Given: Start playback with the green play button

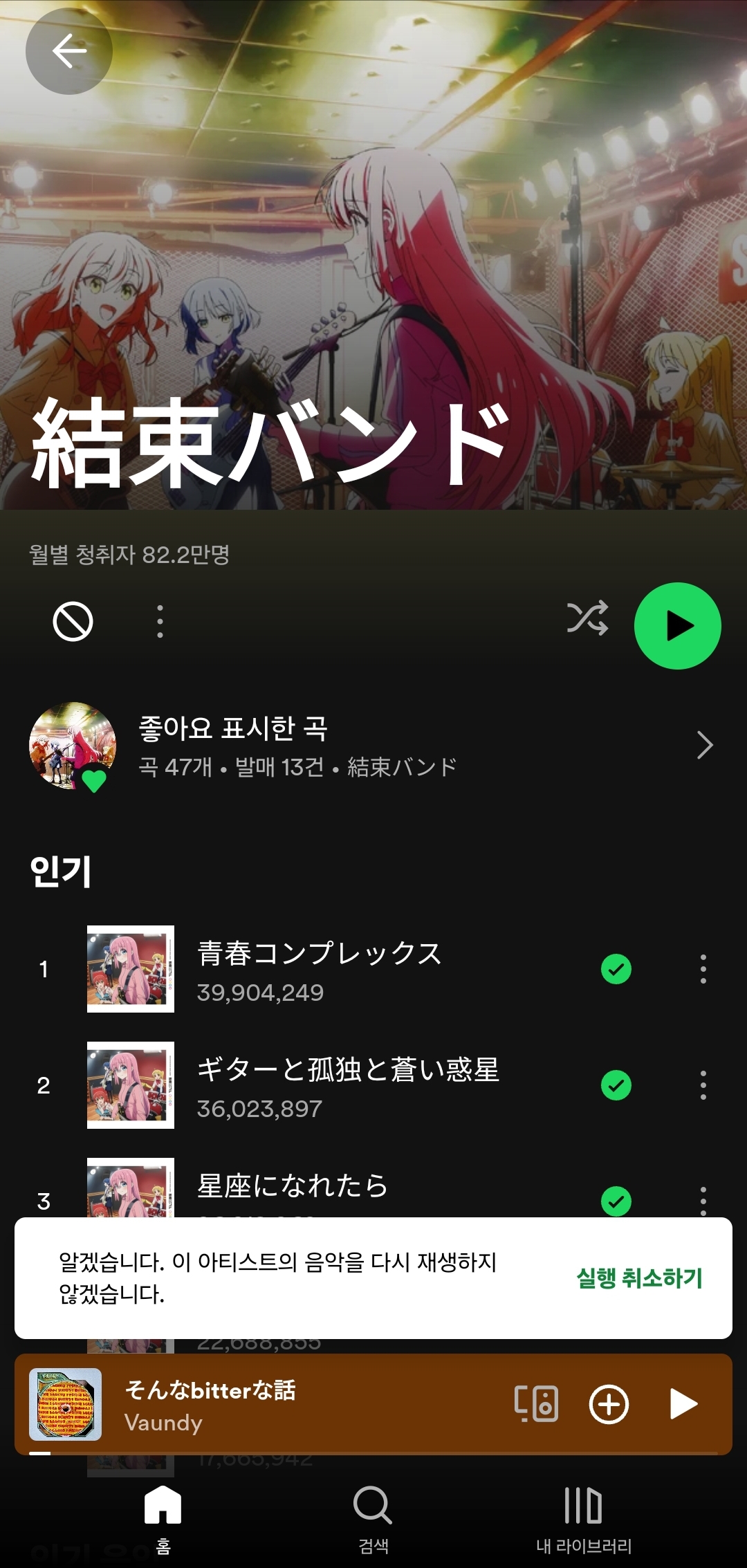Looking at the screenshot, I should (678, 626).
